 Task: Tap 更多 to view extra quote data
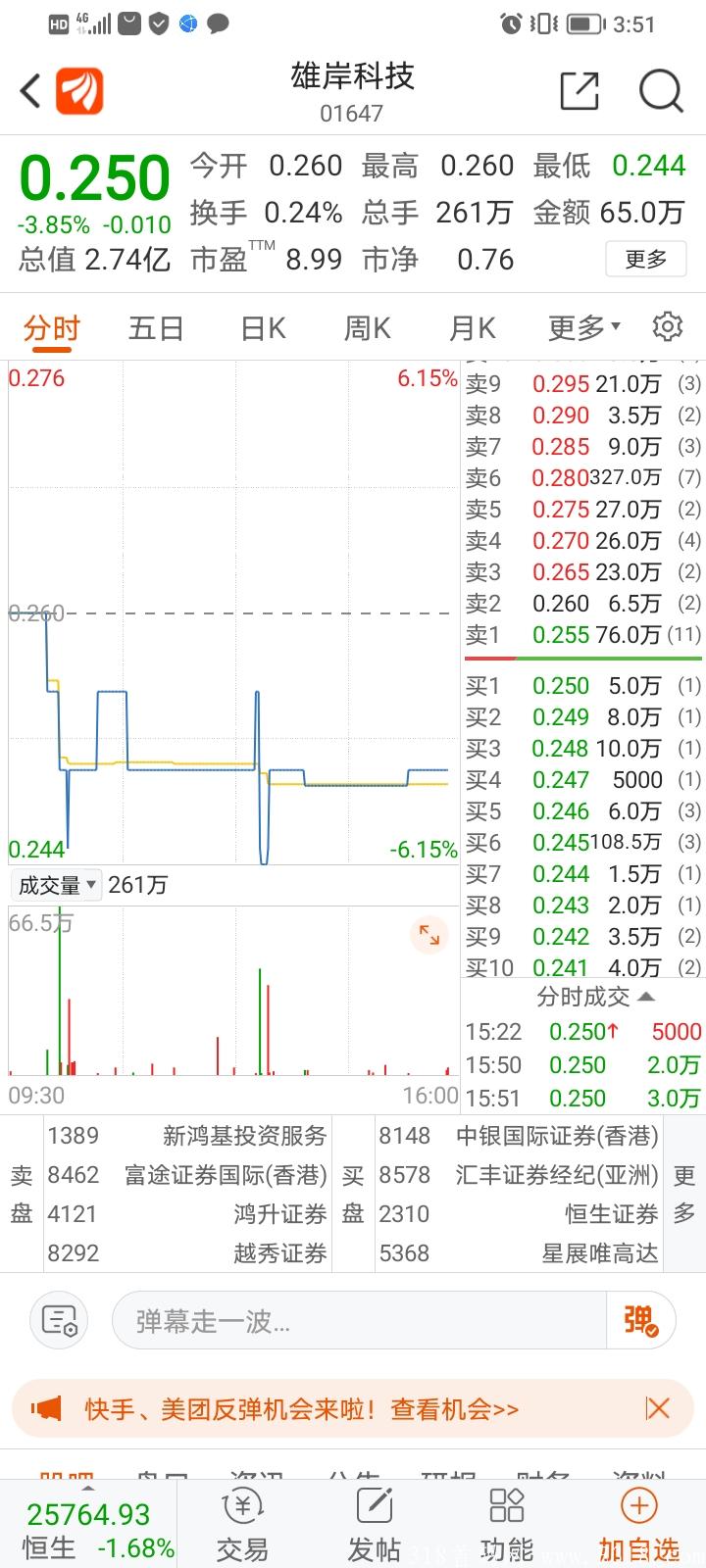point(645,260)
